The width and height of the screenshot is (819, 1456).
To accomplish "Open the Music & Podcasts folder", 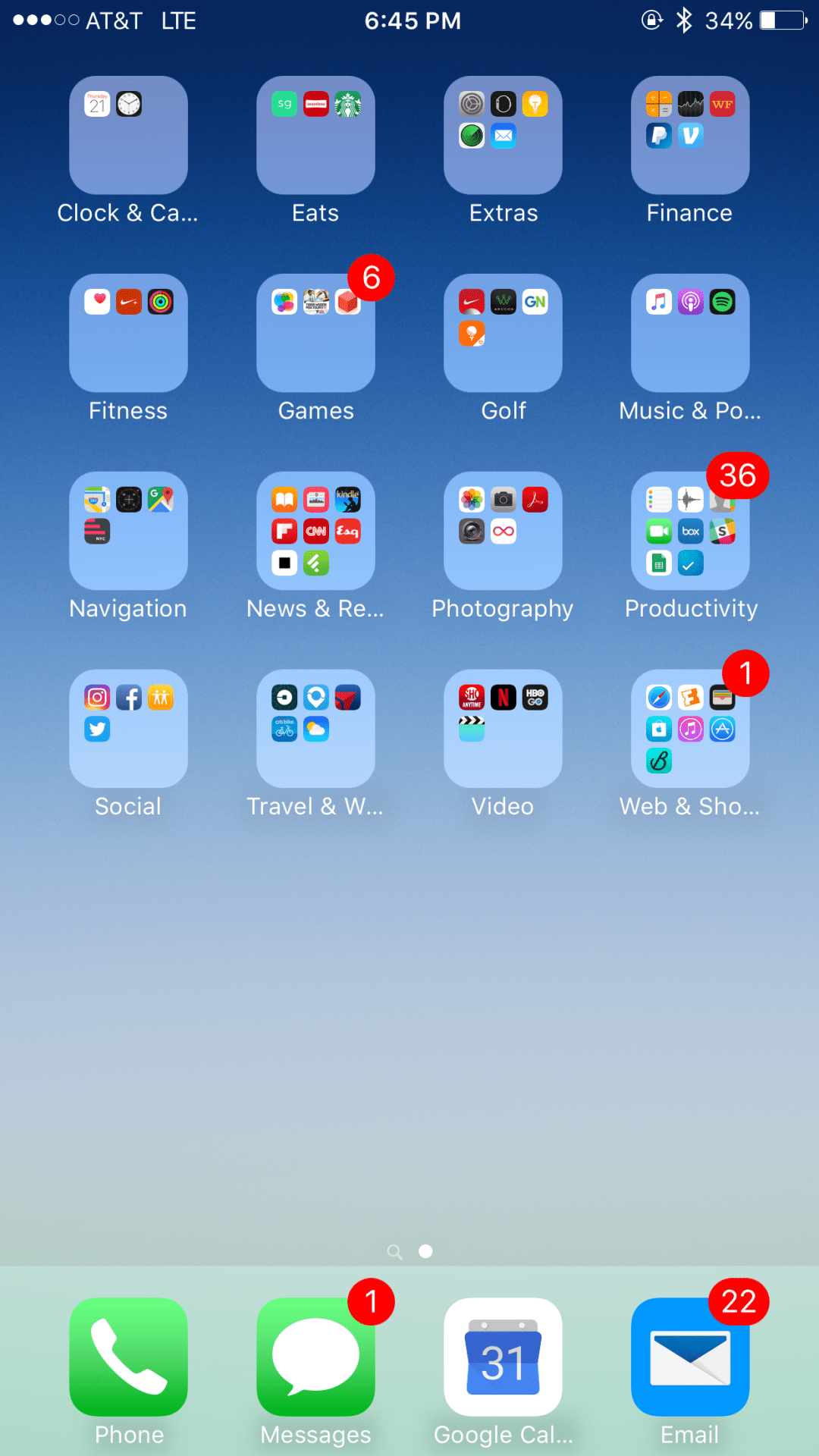I will click(689, 334).
